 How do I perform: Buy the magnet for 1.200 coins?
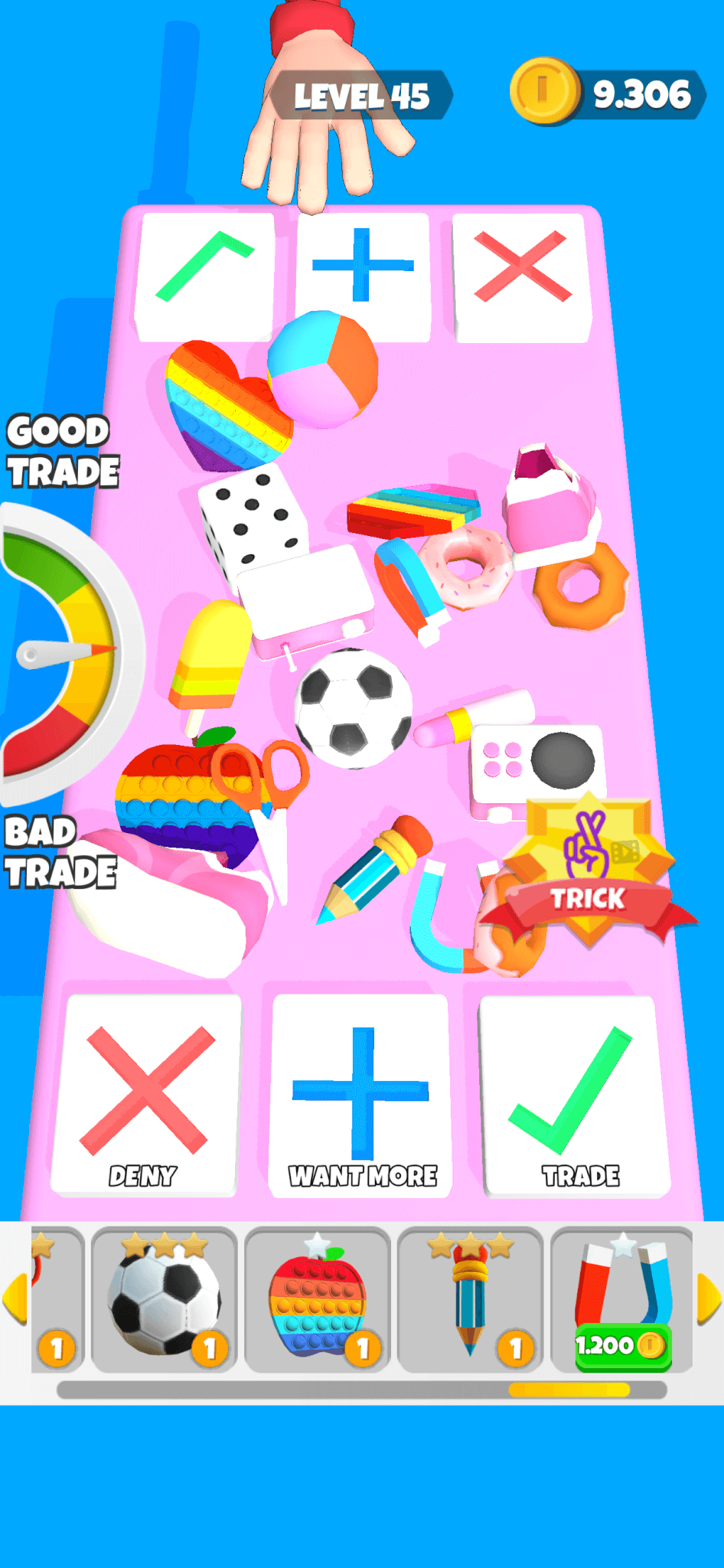[x=622, y=1300]
